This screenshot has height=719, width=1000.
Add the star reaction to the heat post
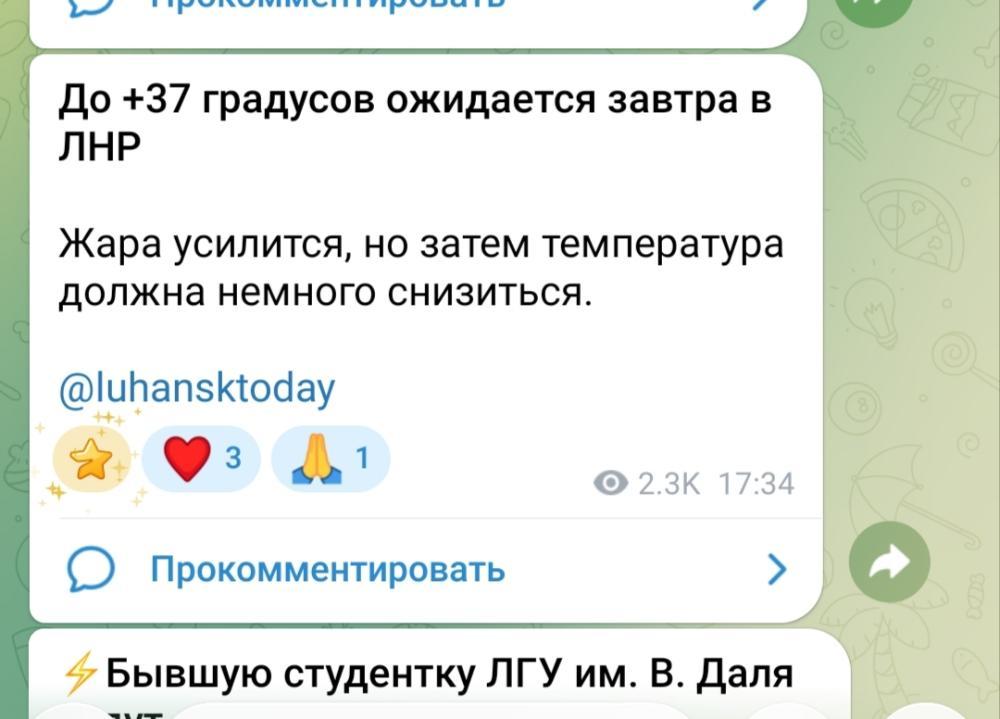(92, 459)
